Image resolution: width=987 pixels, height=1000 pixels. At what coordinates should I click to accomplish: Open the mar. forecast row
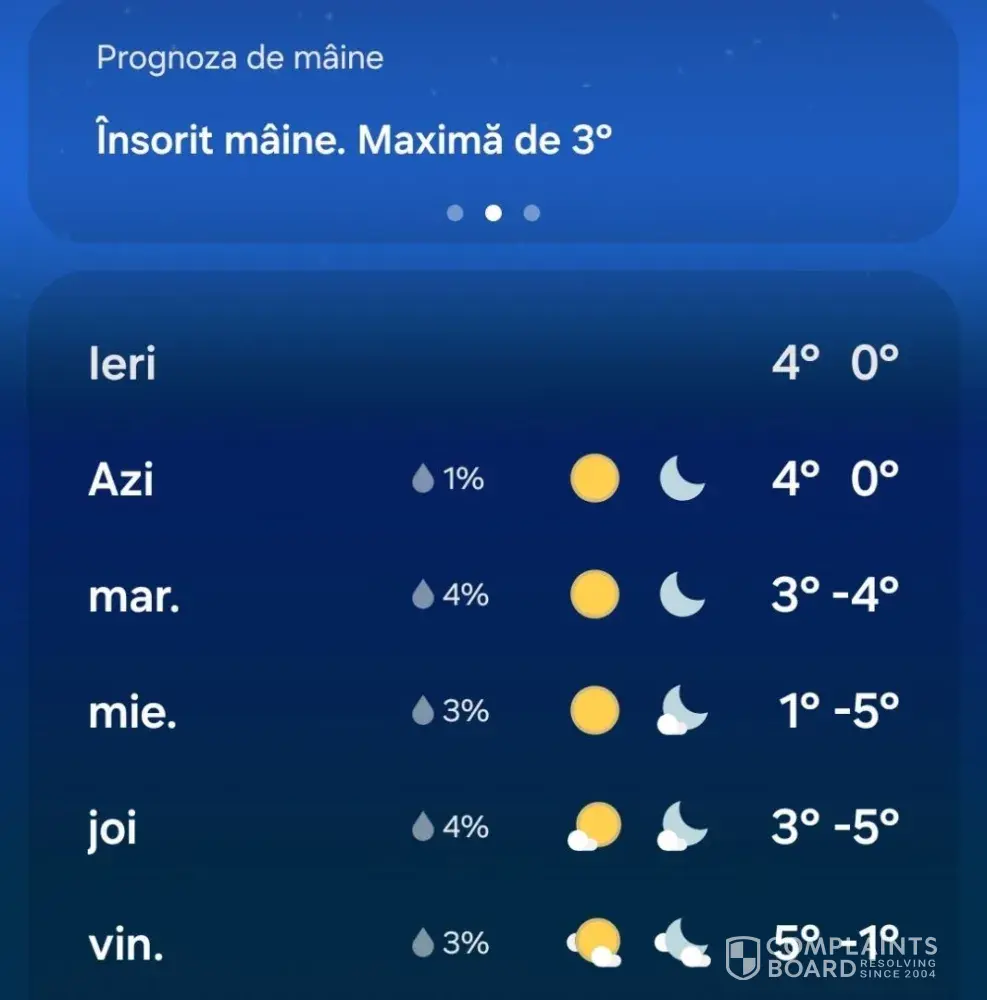(x=493, y=596)
